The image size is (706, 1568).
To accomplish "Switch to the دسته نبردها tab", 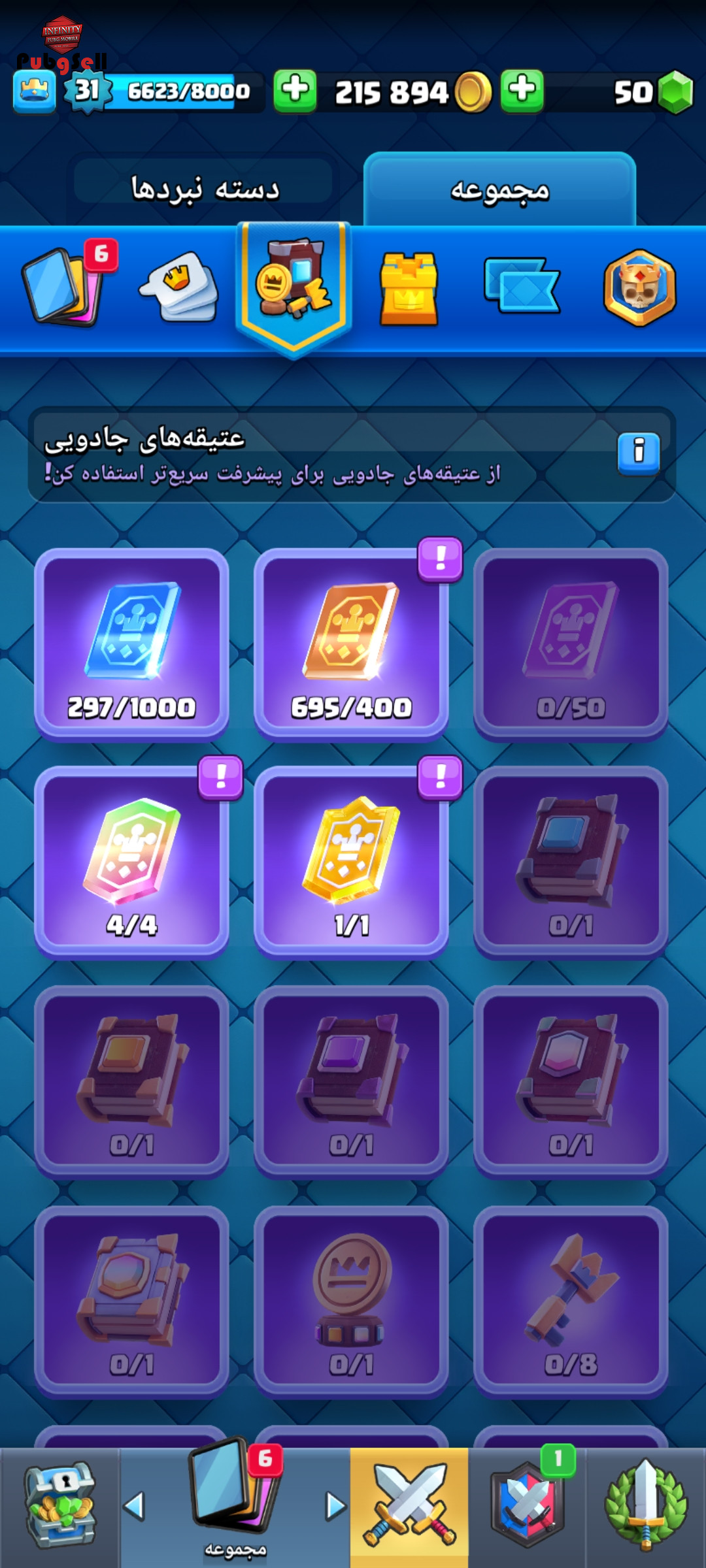I will pos(204,188).
